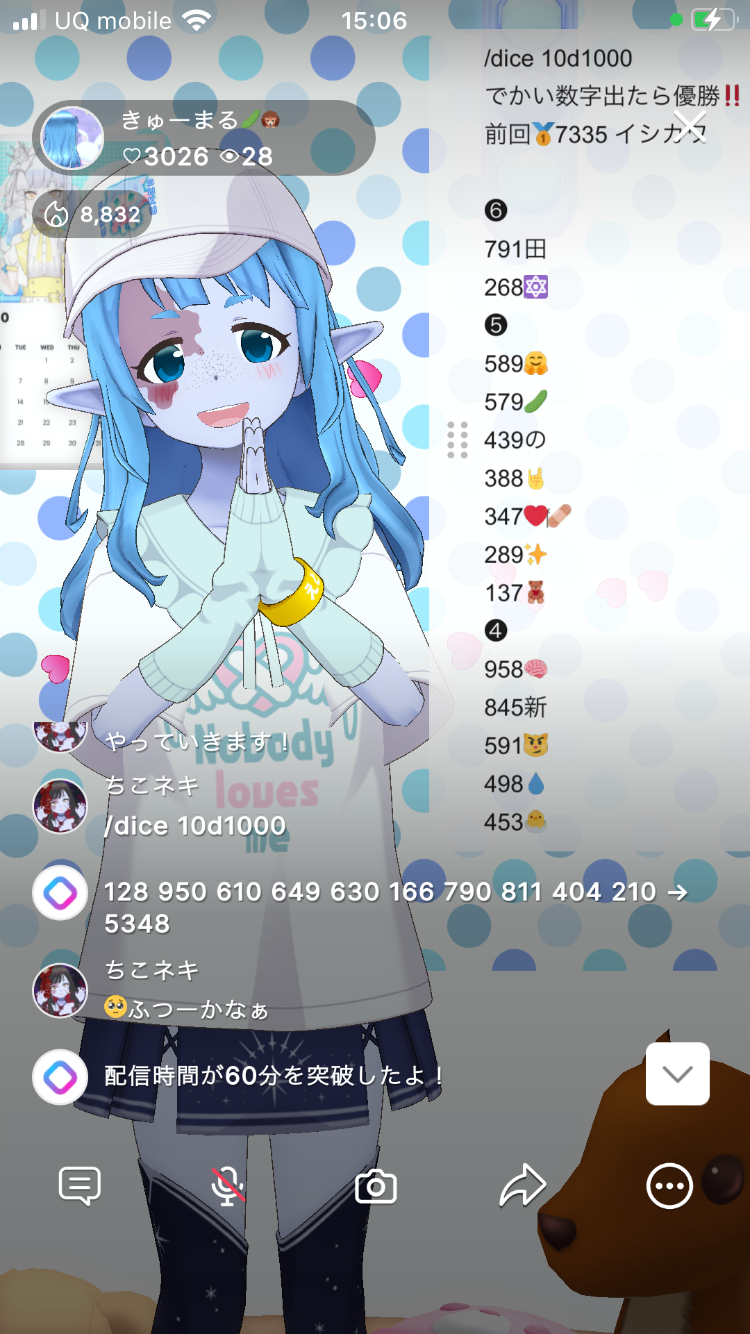View the 8,832 flame points ranking
The image size is (750, 1334).
pos(92,214)
